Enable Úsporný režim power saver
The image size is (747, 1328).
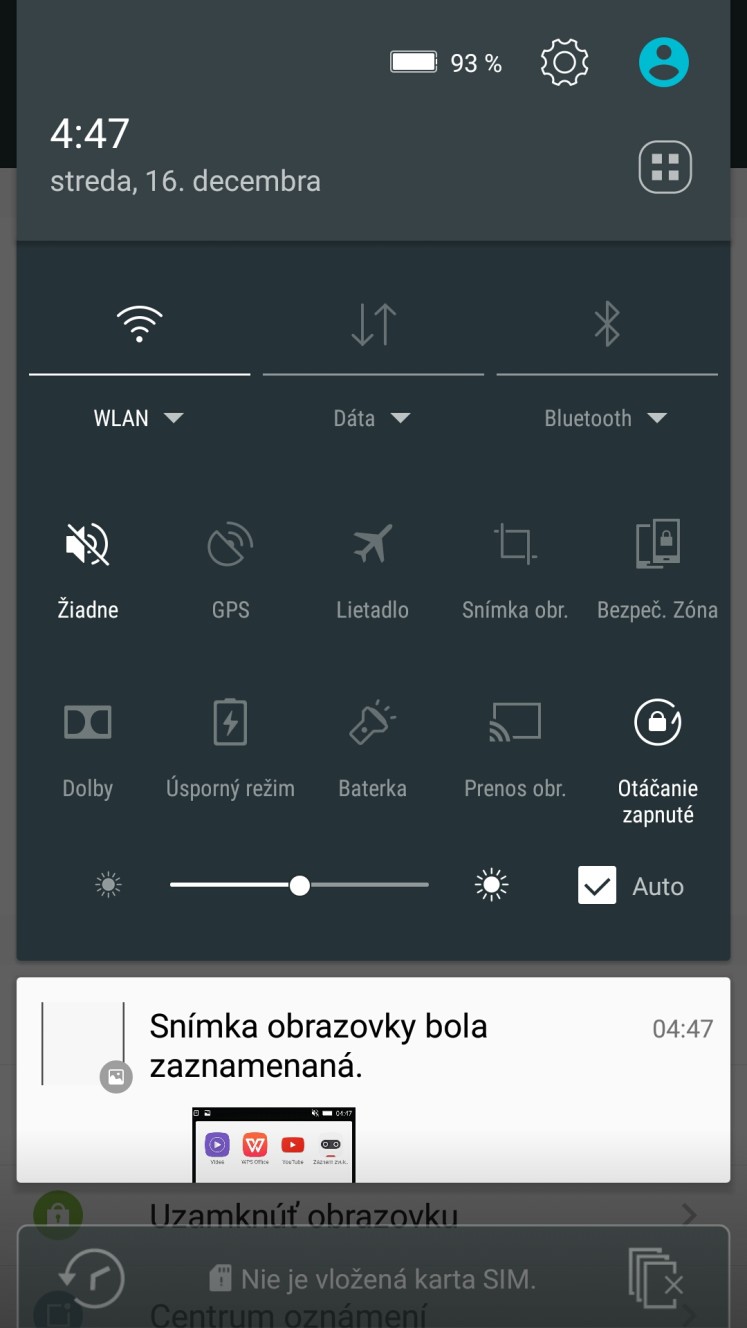coord(230,749)
